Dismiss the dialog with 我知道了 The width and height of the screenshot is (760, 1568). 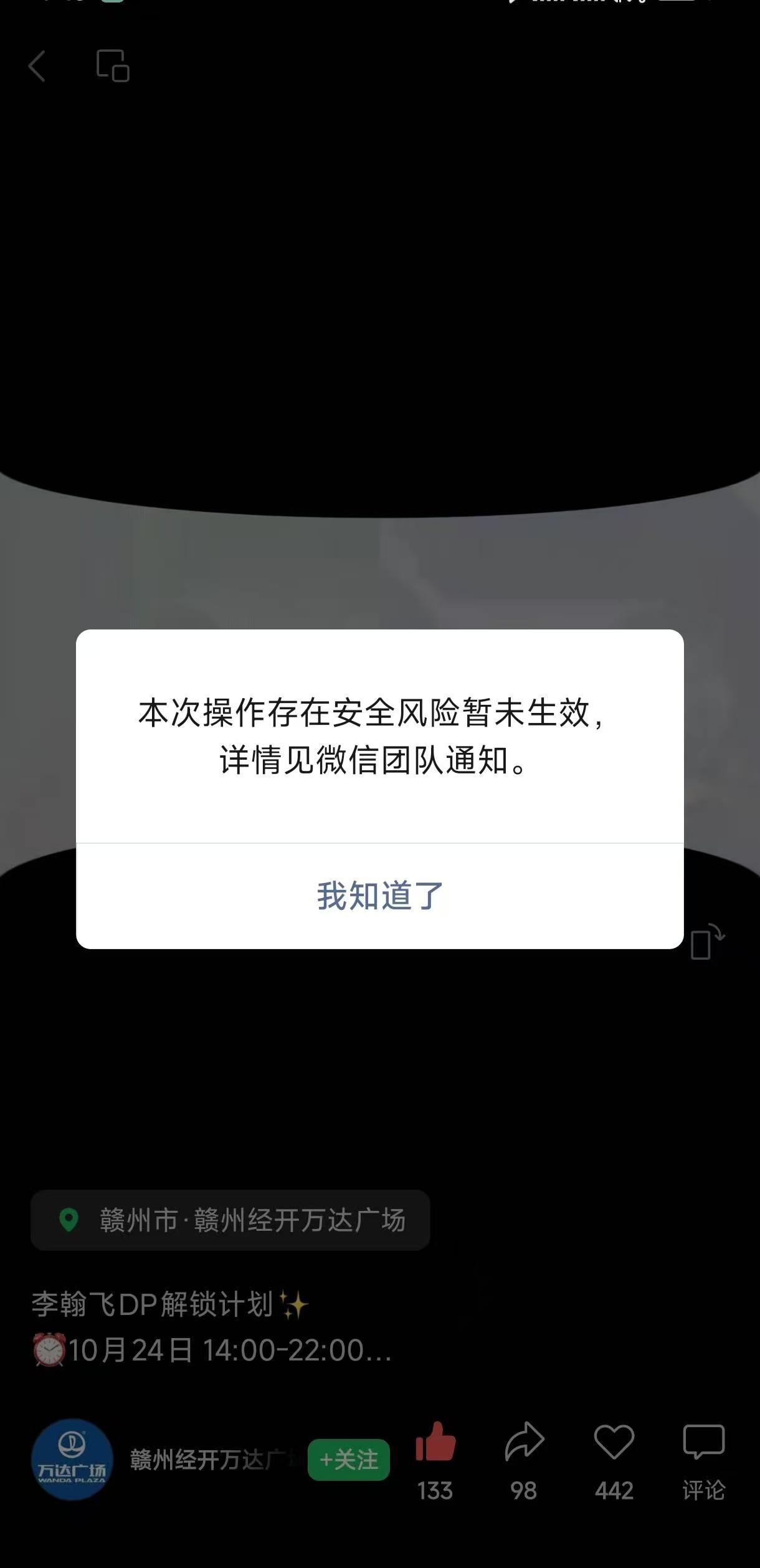coord(379,896)
